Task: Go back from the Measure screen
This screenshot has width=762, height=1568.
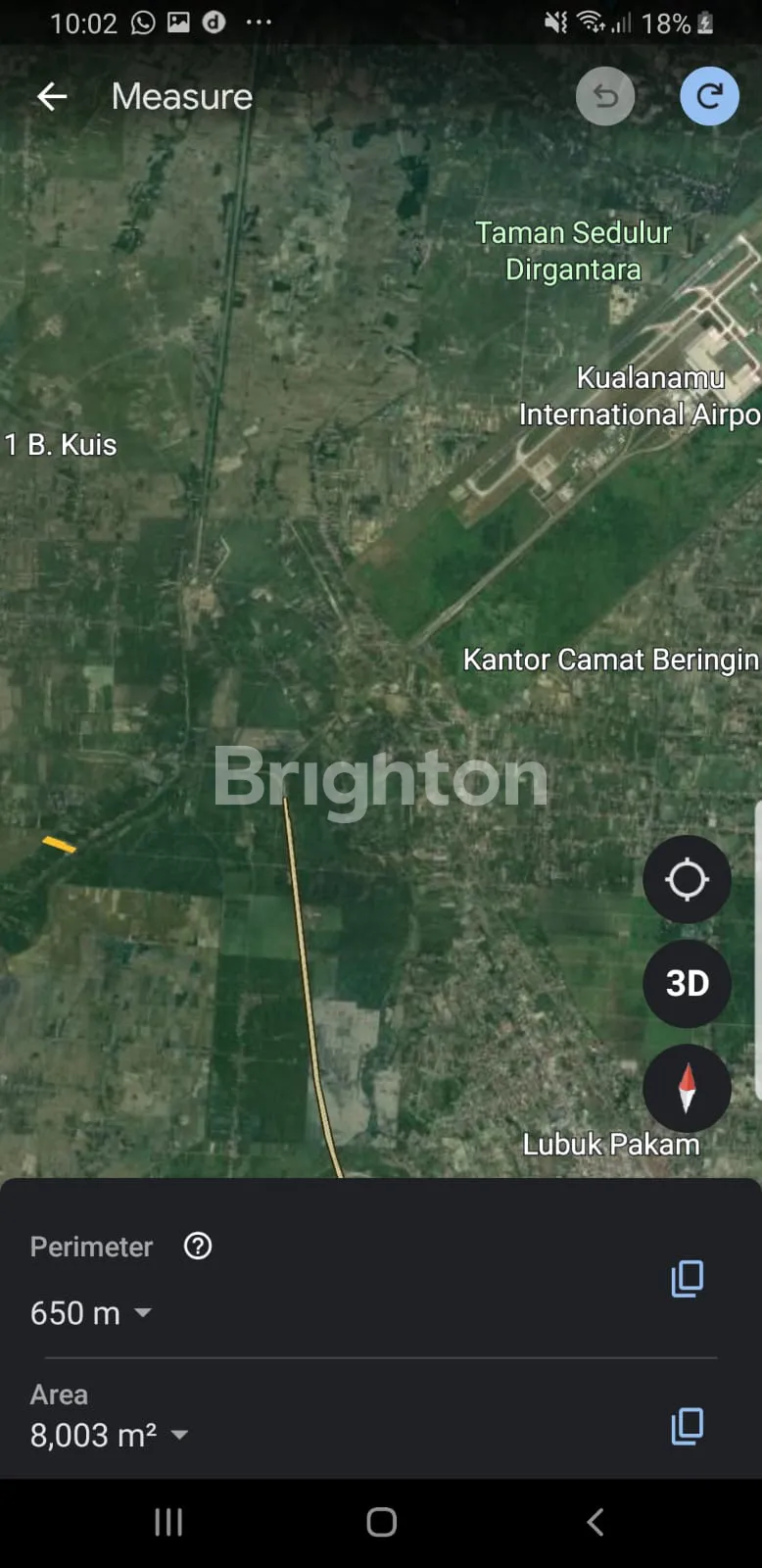Action: [x=52, y=96]
